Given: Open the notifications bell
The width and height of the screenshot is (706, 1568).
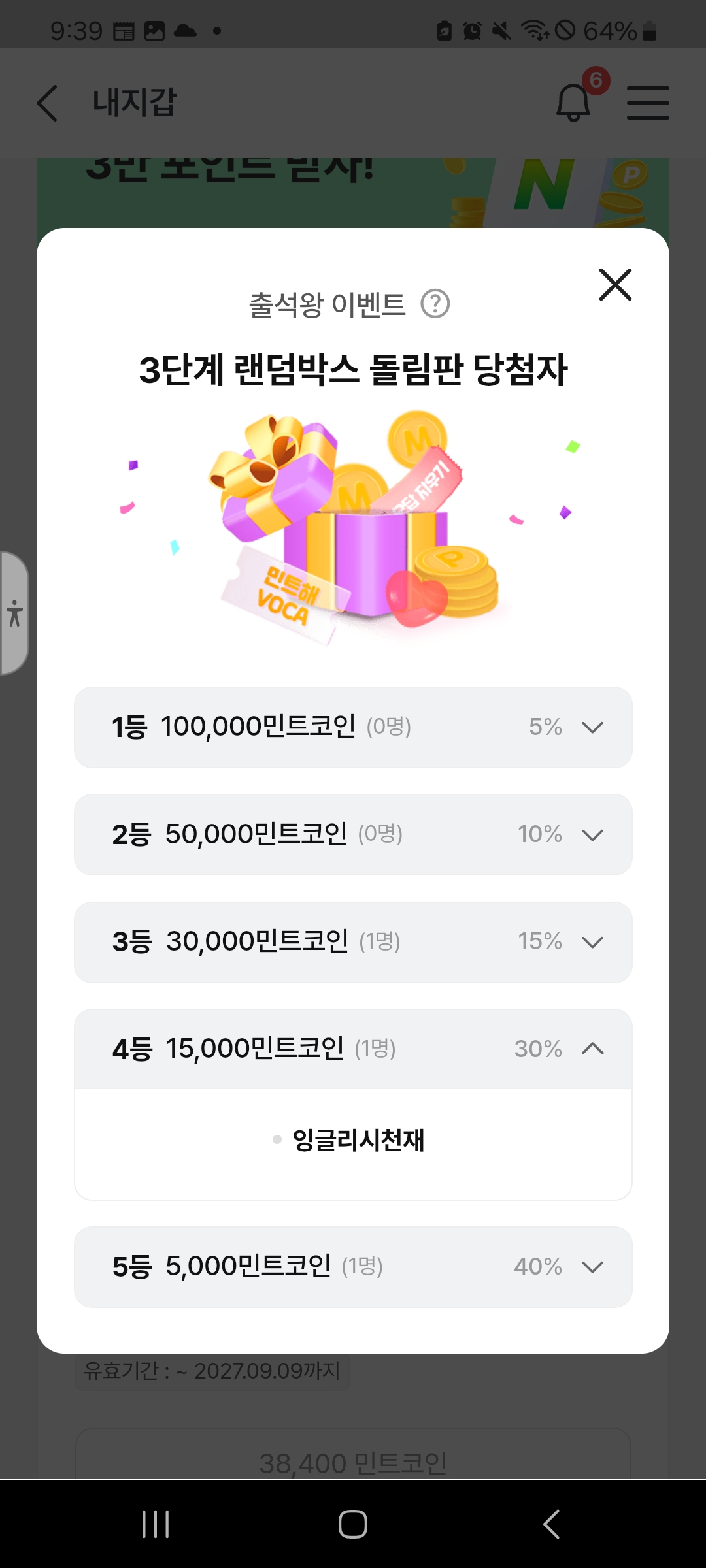Looking at the screenshot, I should (573, 103).
